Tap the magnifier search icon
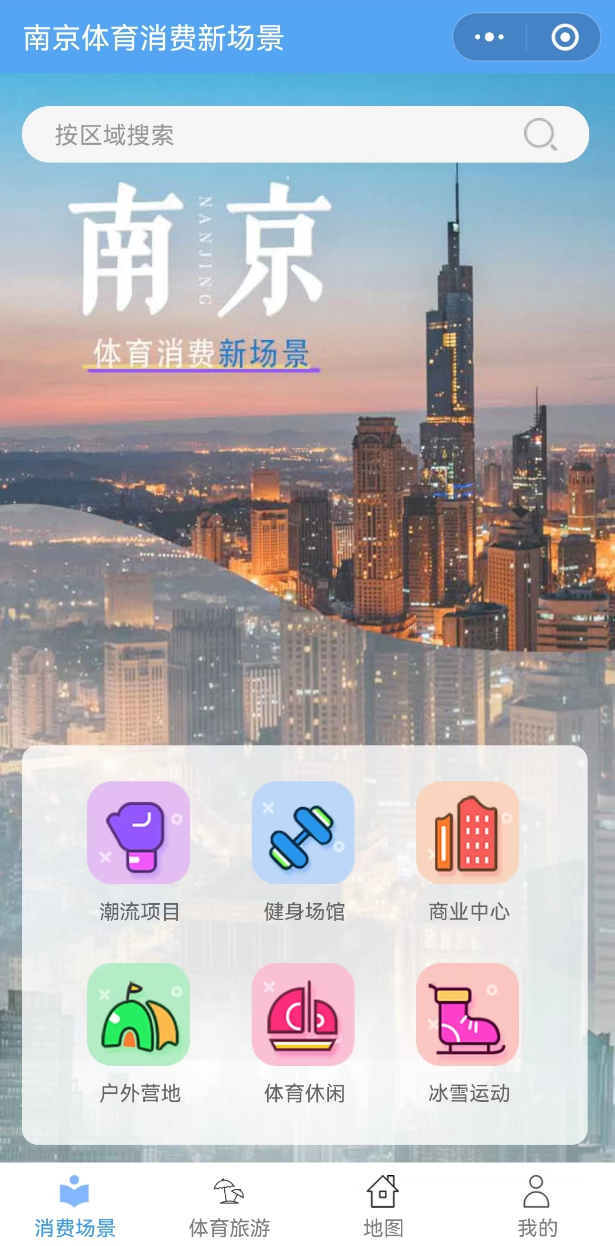Viewport: 615px width, 1246px height. pos(540,135)
